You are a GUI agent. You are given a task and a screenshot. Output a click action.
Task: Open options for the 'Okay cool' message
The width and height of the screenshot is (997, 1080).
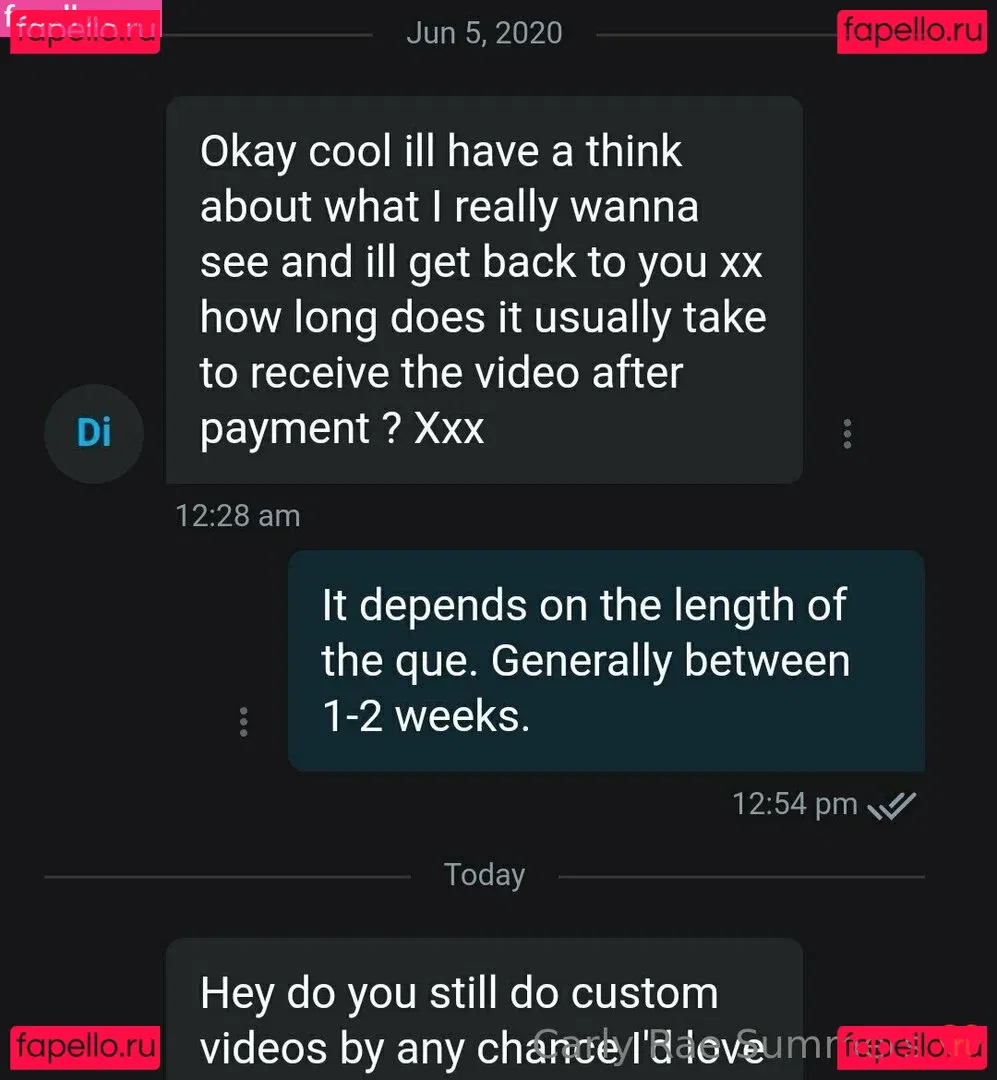(847, 433)
